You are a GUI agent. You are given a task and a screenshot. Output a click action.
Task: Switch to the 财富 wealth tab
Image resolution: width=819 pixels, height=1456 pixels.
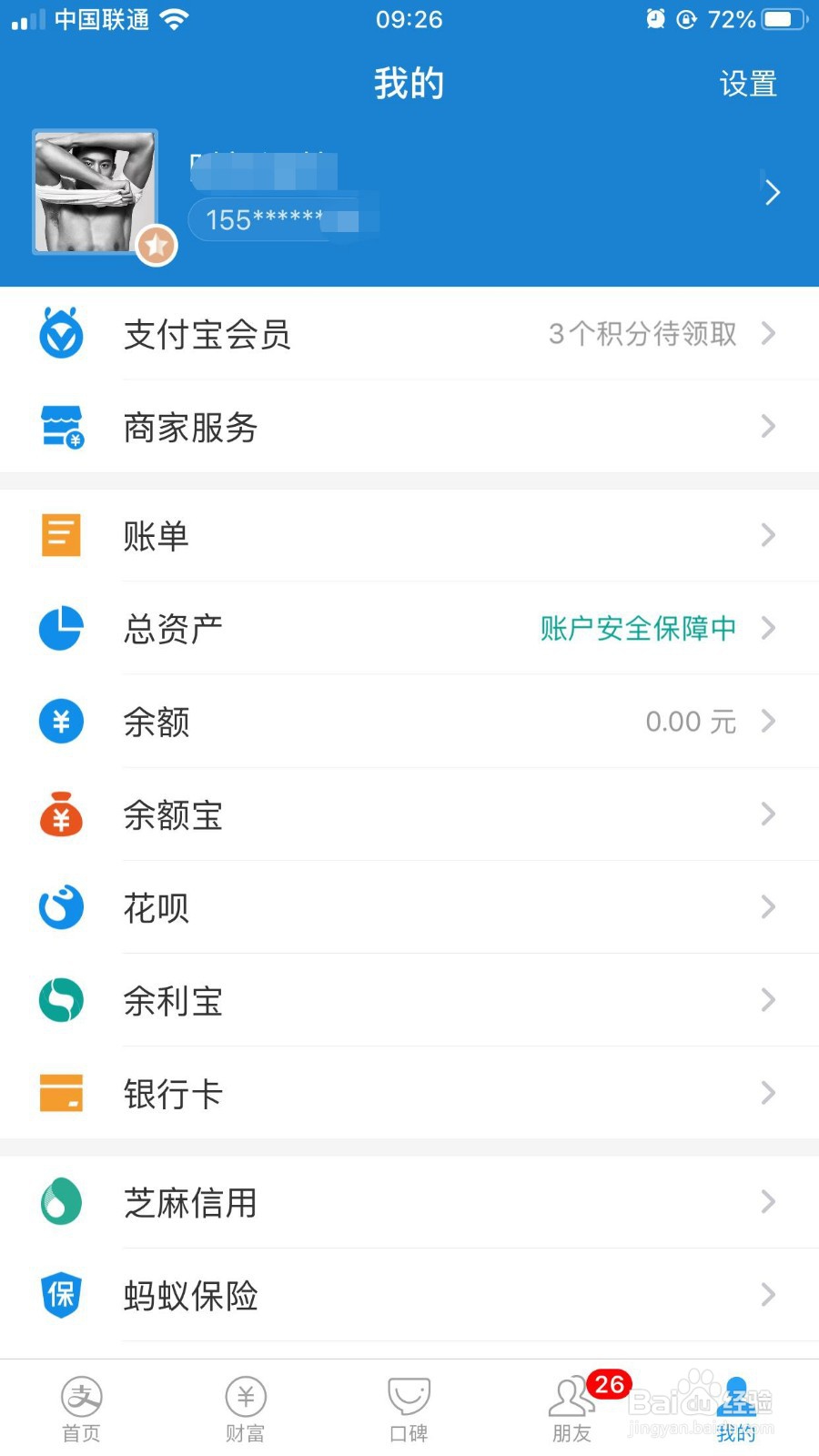[x=246, y=1406]
